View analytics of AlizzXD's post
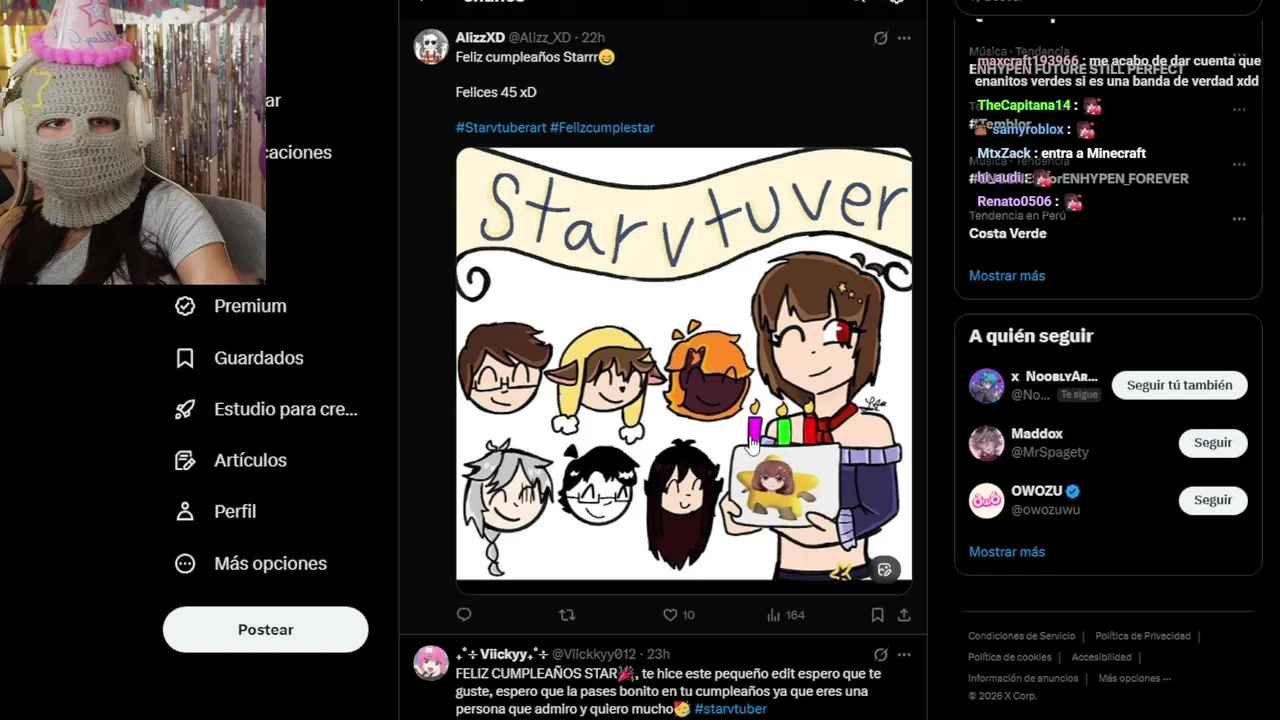The image size is (1280, 720). [x=774, y=615]
